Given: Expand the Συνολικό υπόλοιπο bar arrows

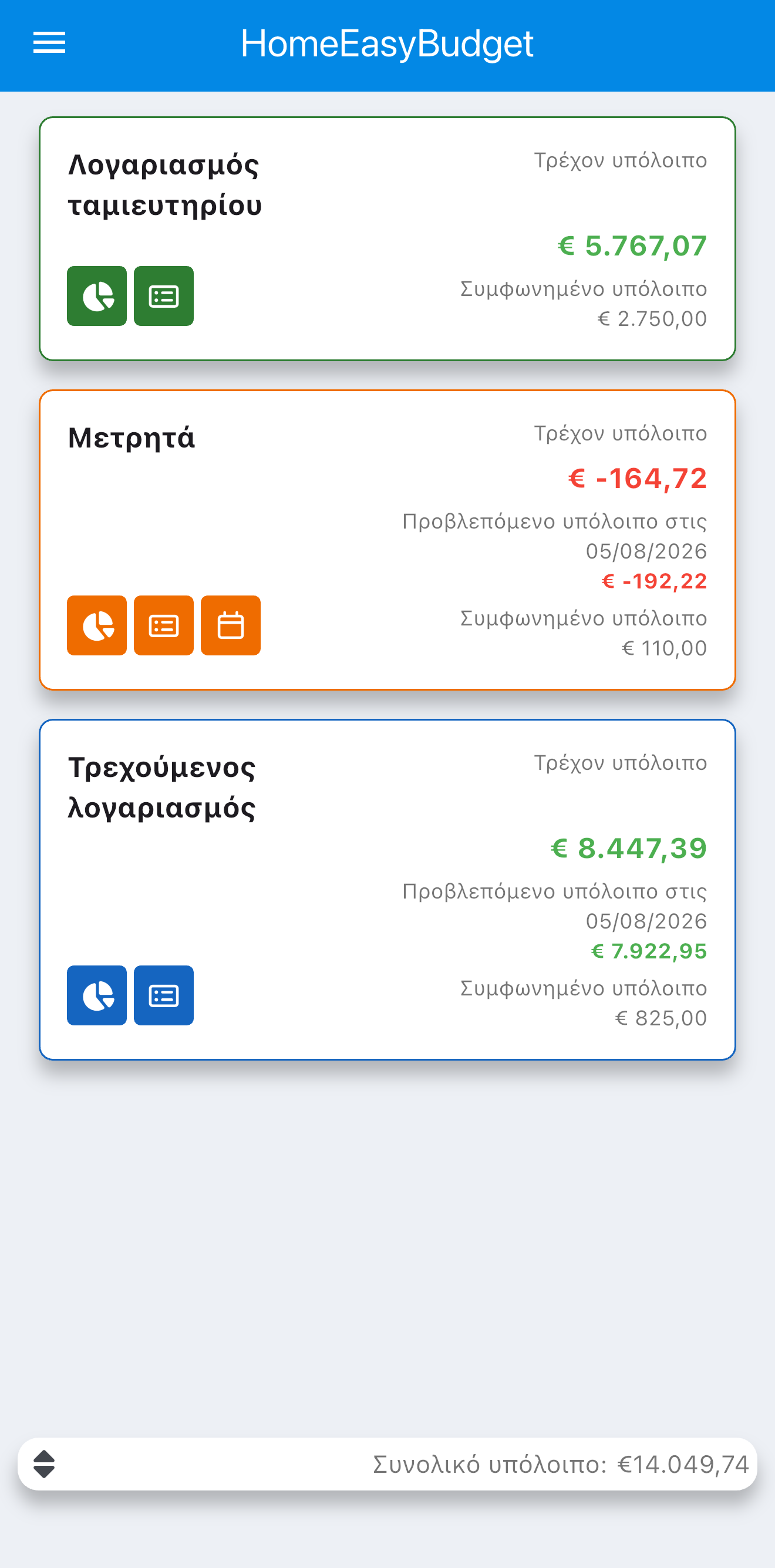Looking at the screenshot, I should point(44,1464).
